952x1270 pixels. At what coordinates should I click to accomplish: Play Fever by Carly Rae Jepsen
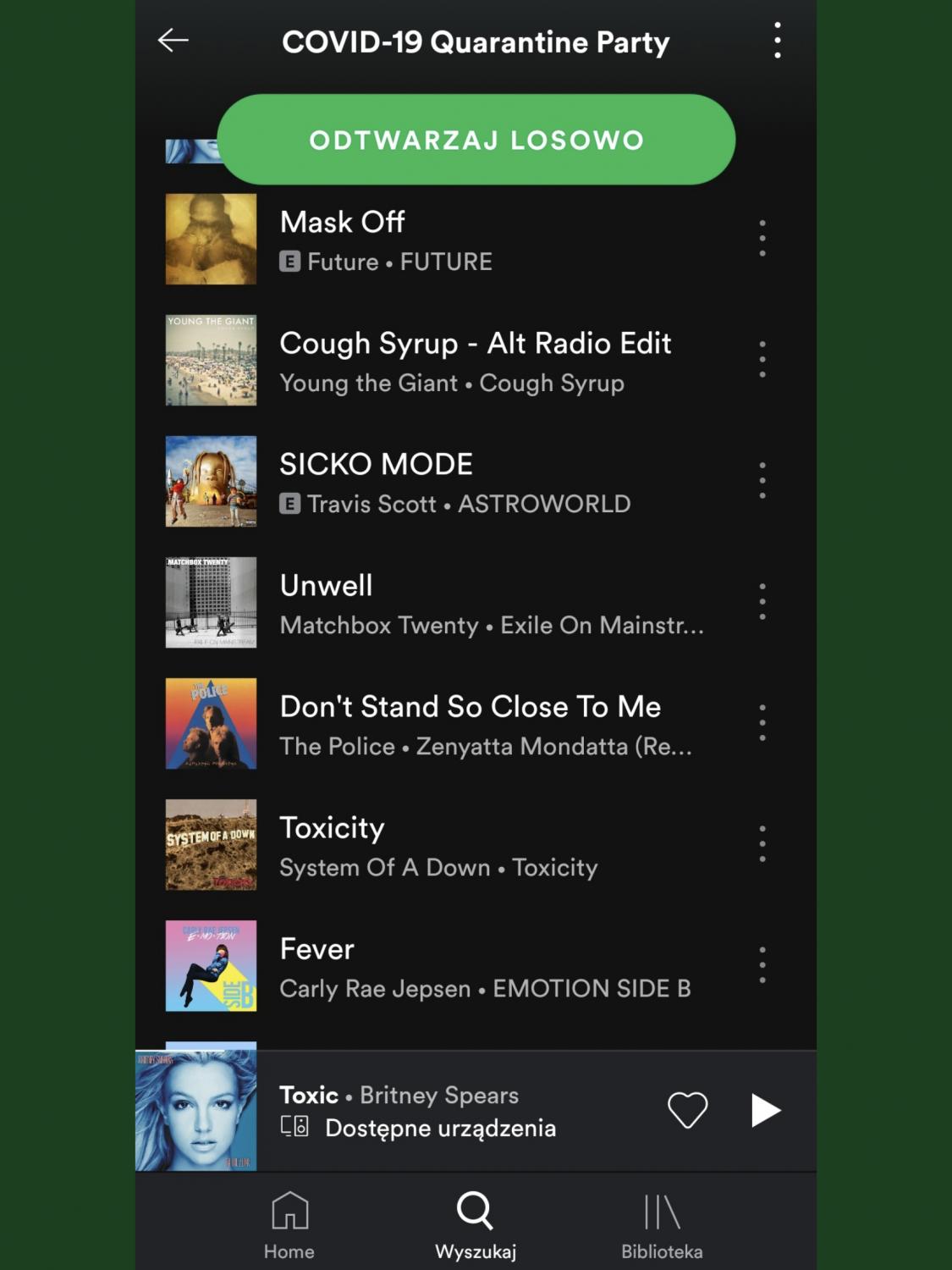tap(474, 966)
